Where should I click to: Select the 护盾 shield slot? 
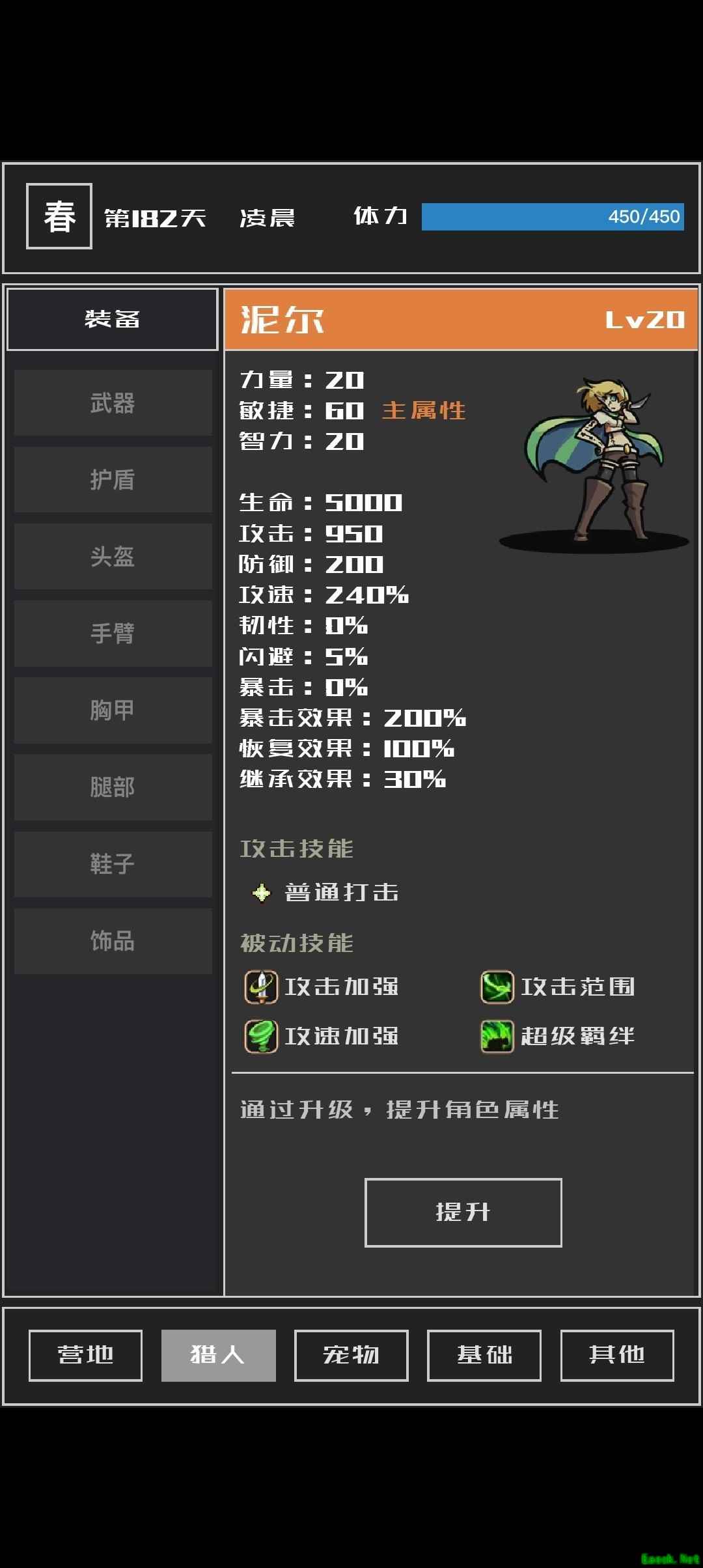pos(113,480)
